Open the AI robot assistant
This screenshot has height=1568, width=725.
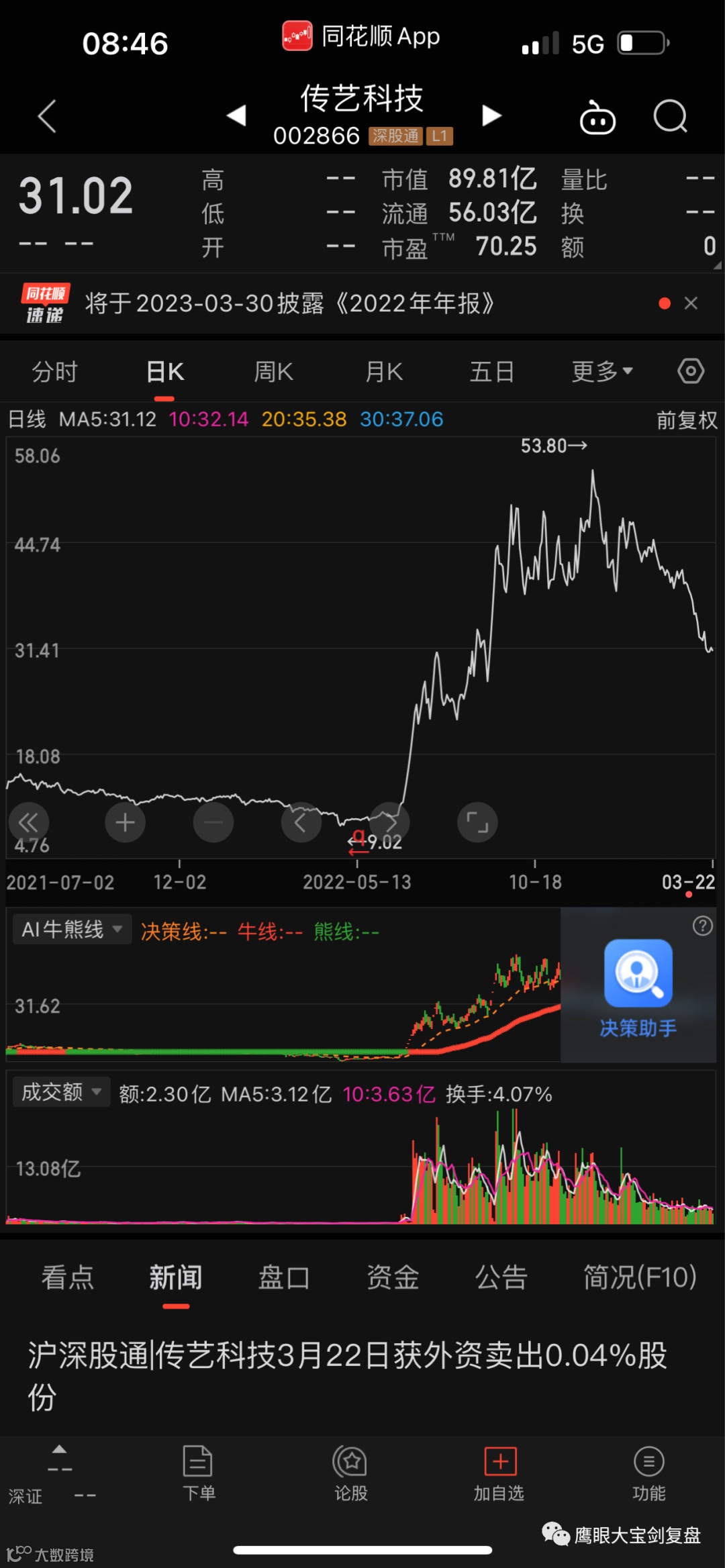click(597, 118)
